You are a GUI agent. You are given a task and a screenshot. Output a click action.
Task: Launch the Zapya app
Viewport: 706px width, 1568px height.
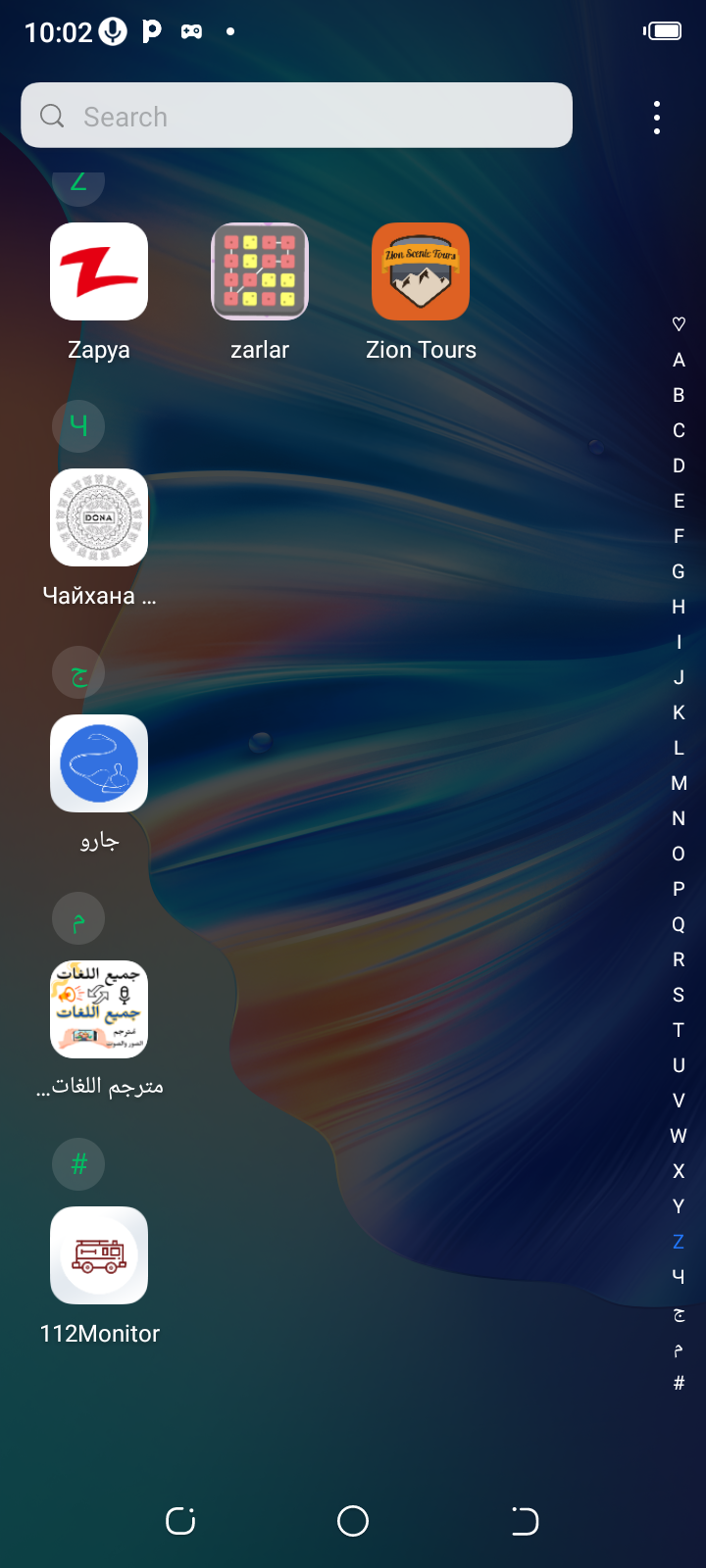(99, 272)
